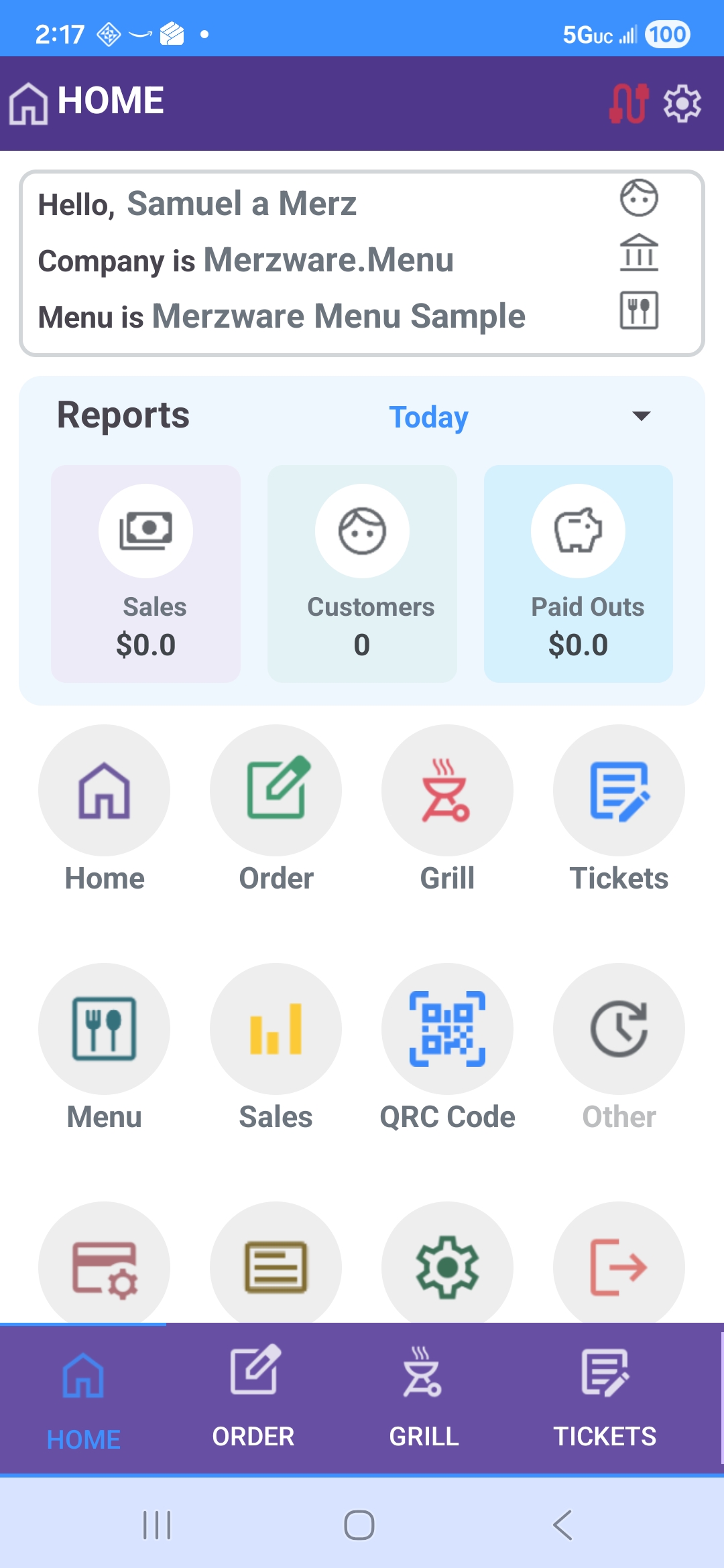Open the Menu grid item
The image size is (724, 1568).
point(104,1029)
